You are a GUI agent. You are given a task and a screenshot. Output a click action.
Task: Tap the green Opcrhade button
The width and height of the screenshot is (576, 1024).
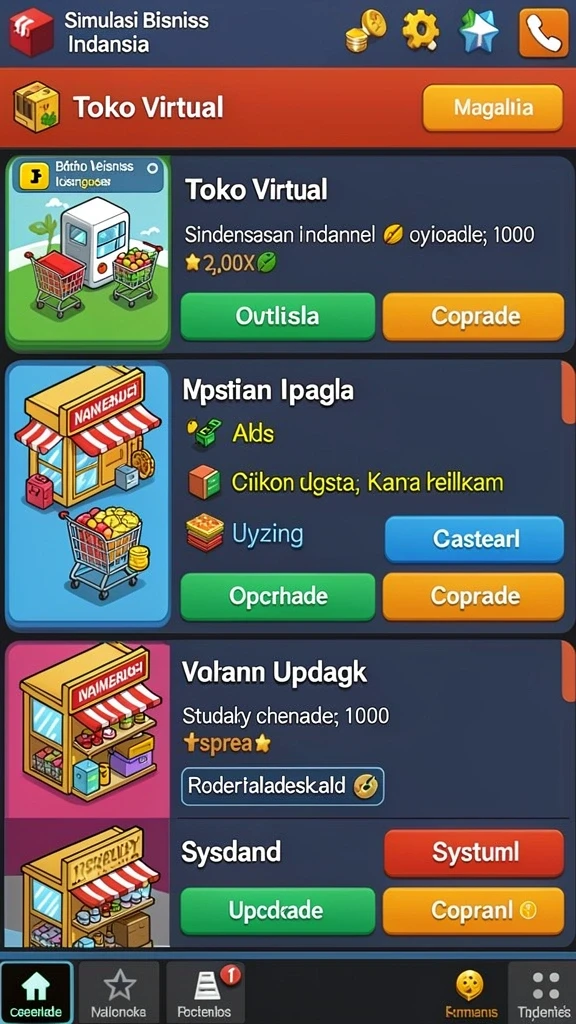tap(278, 596)
